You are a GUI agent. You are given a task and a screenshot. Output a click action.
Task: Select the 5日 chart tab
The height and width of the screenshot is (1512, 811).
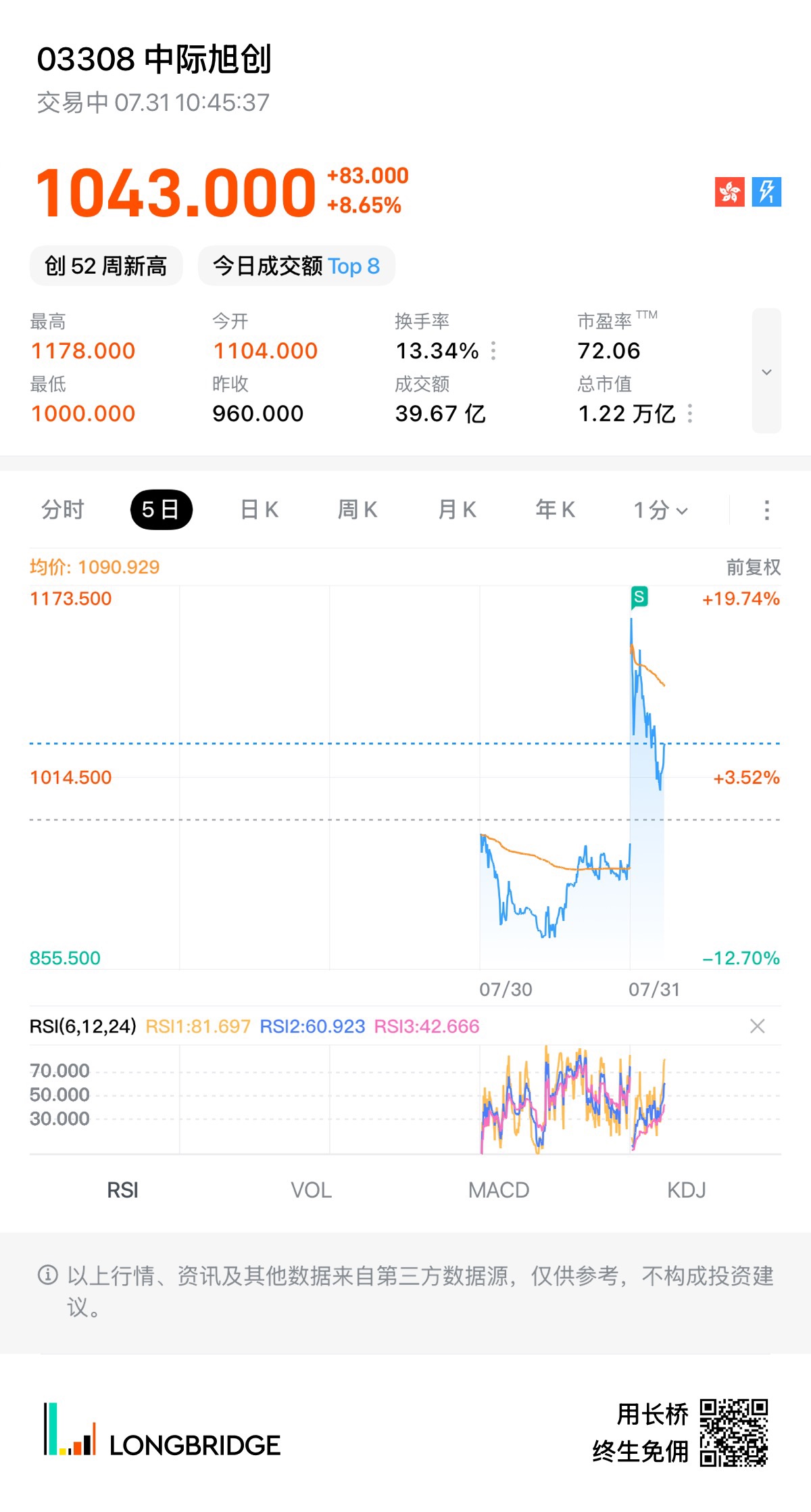tap(161, 509)
